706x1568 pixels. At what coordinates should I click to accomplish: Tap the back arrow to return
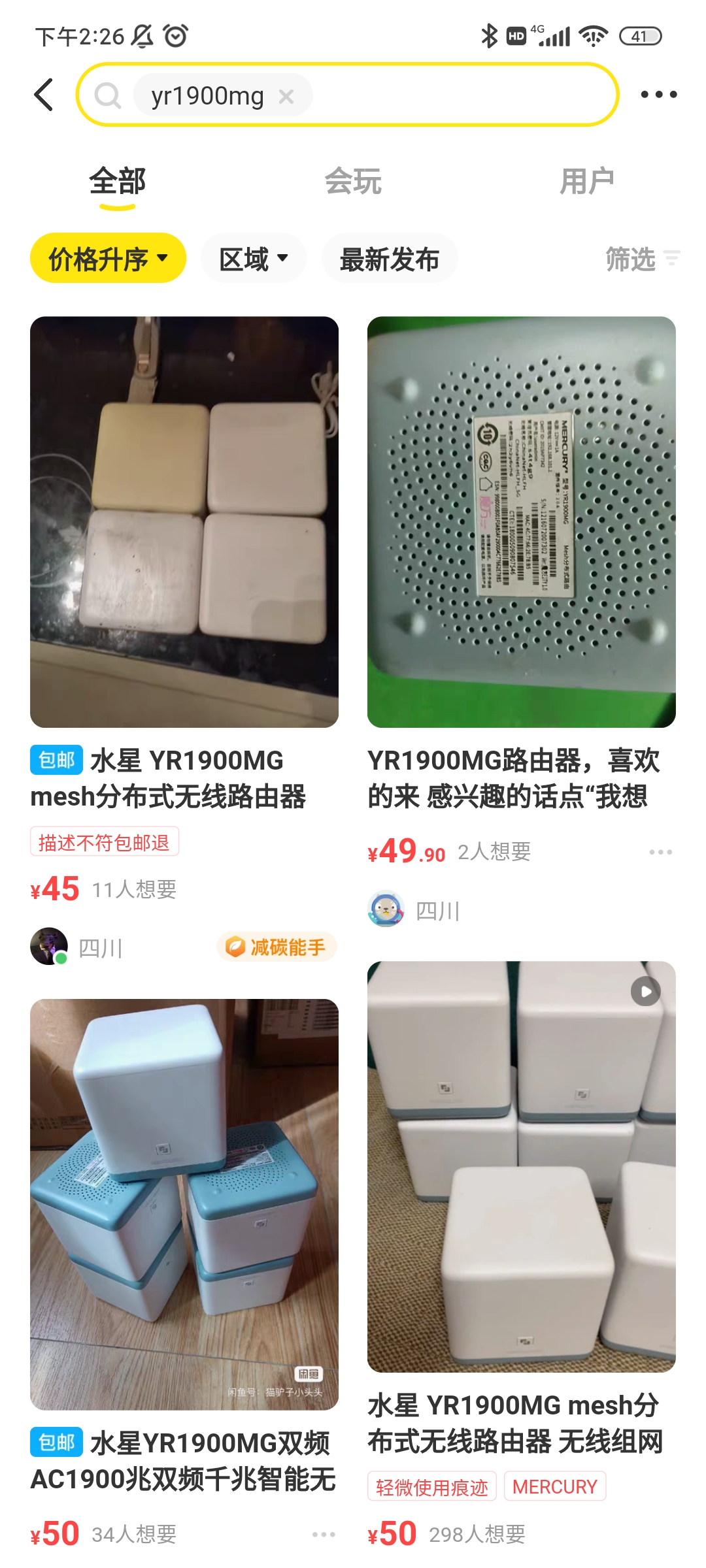point(44,93)
